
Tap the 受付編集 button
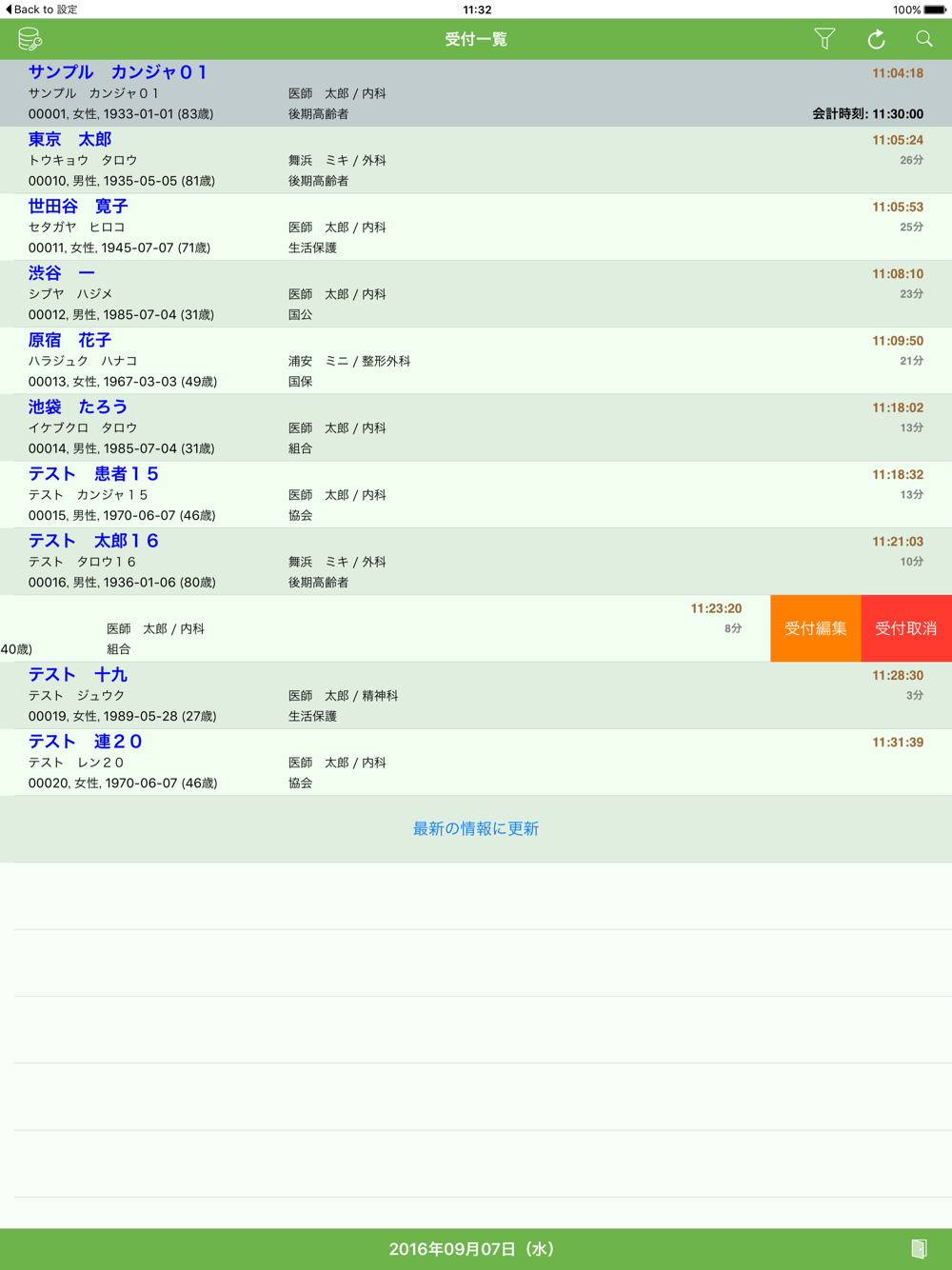[815, 628]
